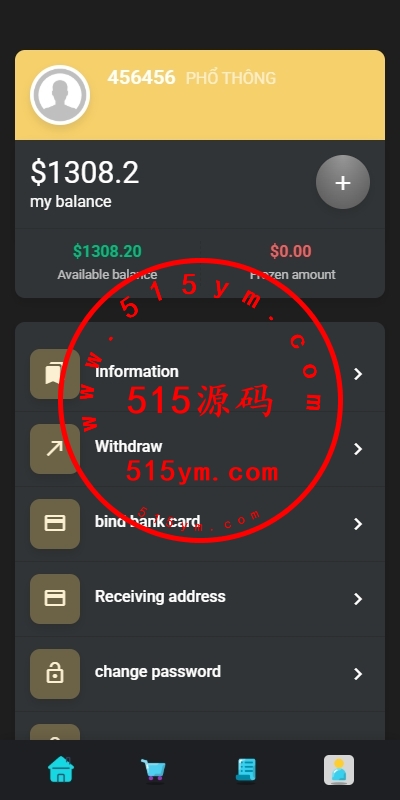Open the Withdraw option

(199, 449)
